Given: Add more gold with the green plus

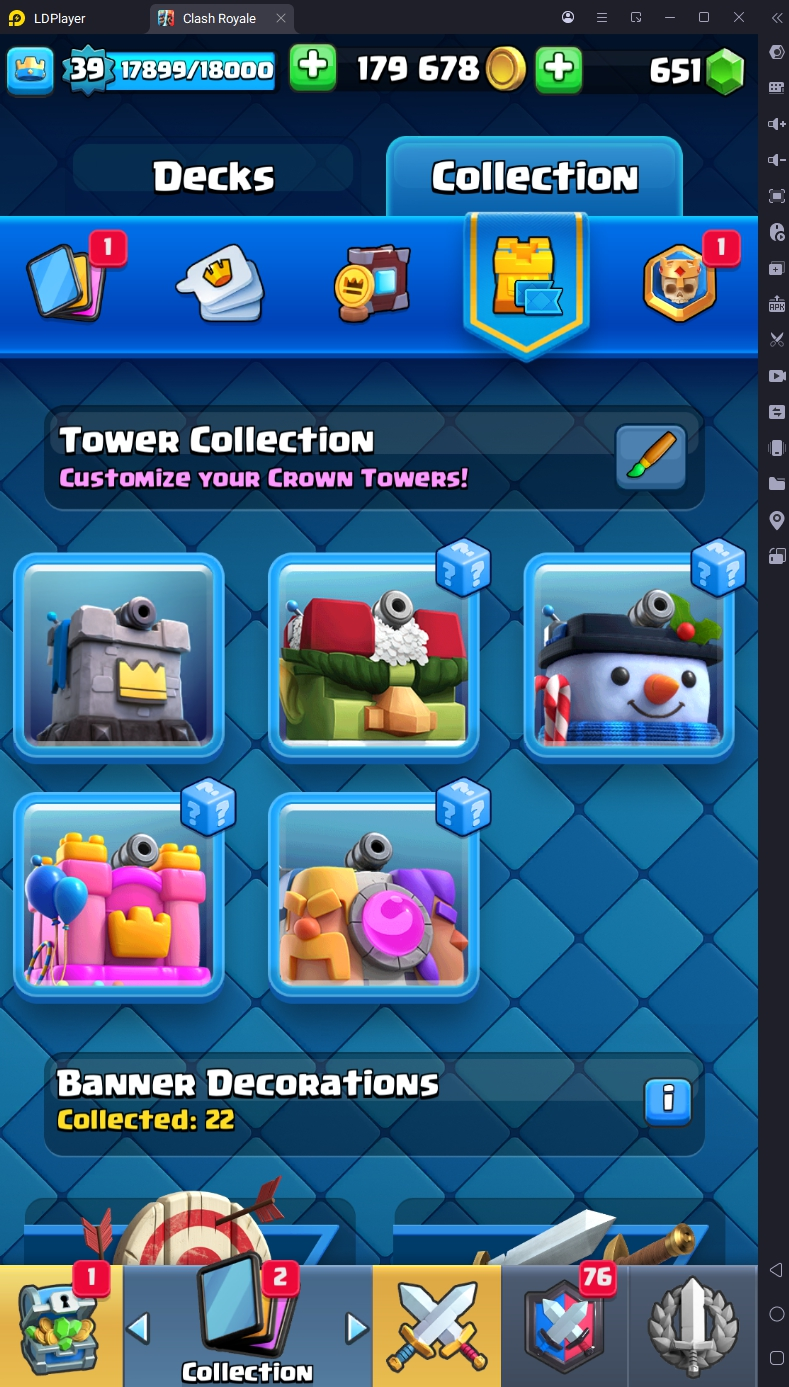Looking at the screenshot, I should 559,68.
